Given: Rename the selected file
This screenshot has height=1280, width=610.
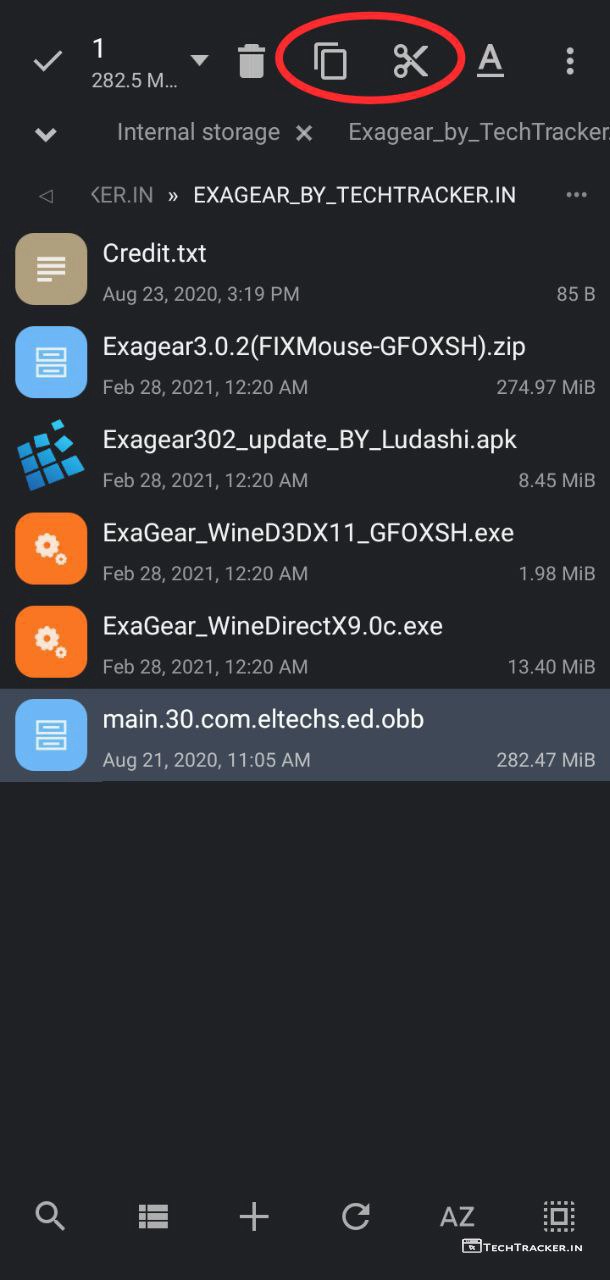Looking at the screenshot, I should coord(490,62).
